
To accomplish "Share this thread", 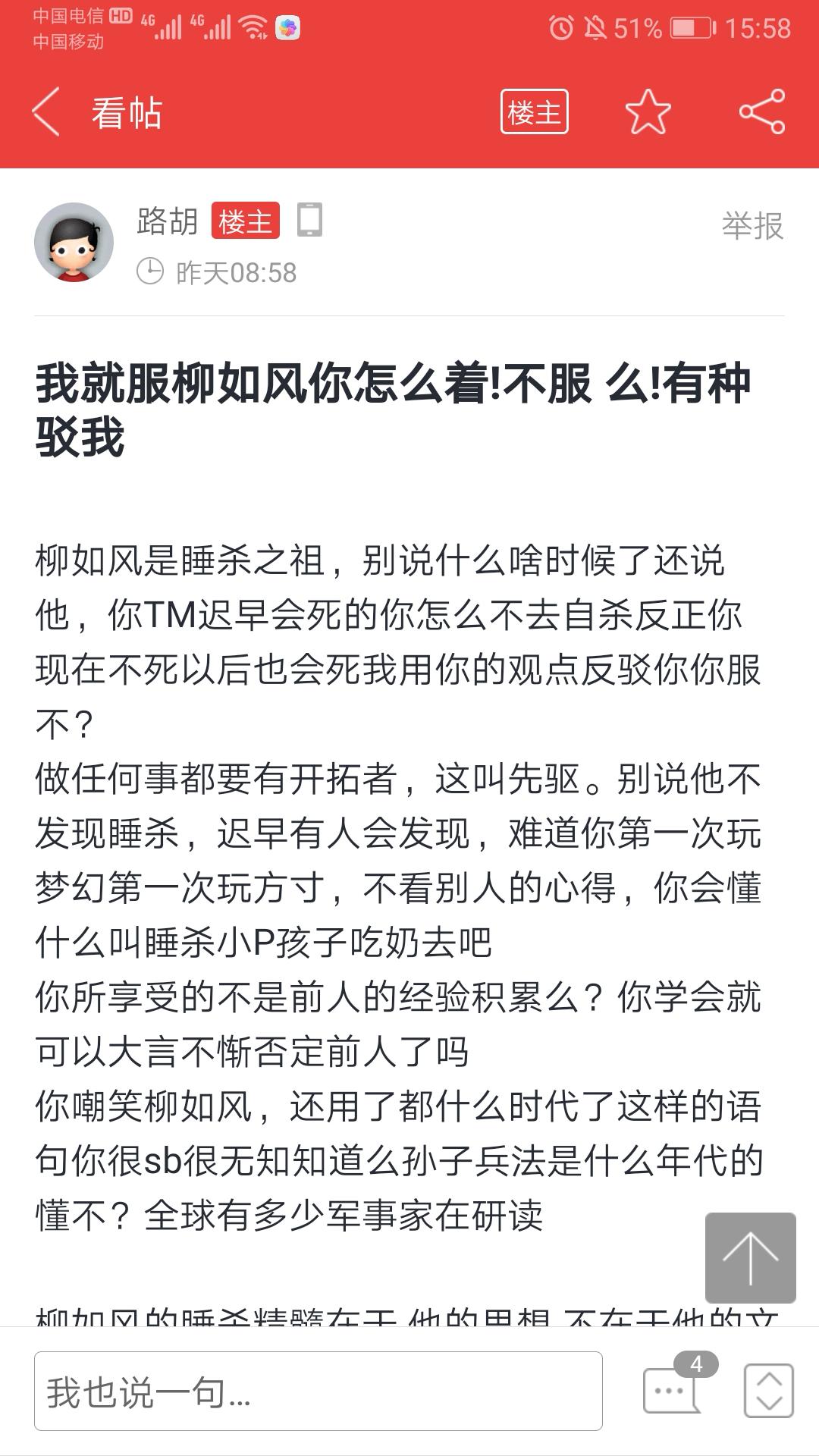I will 762,112.
